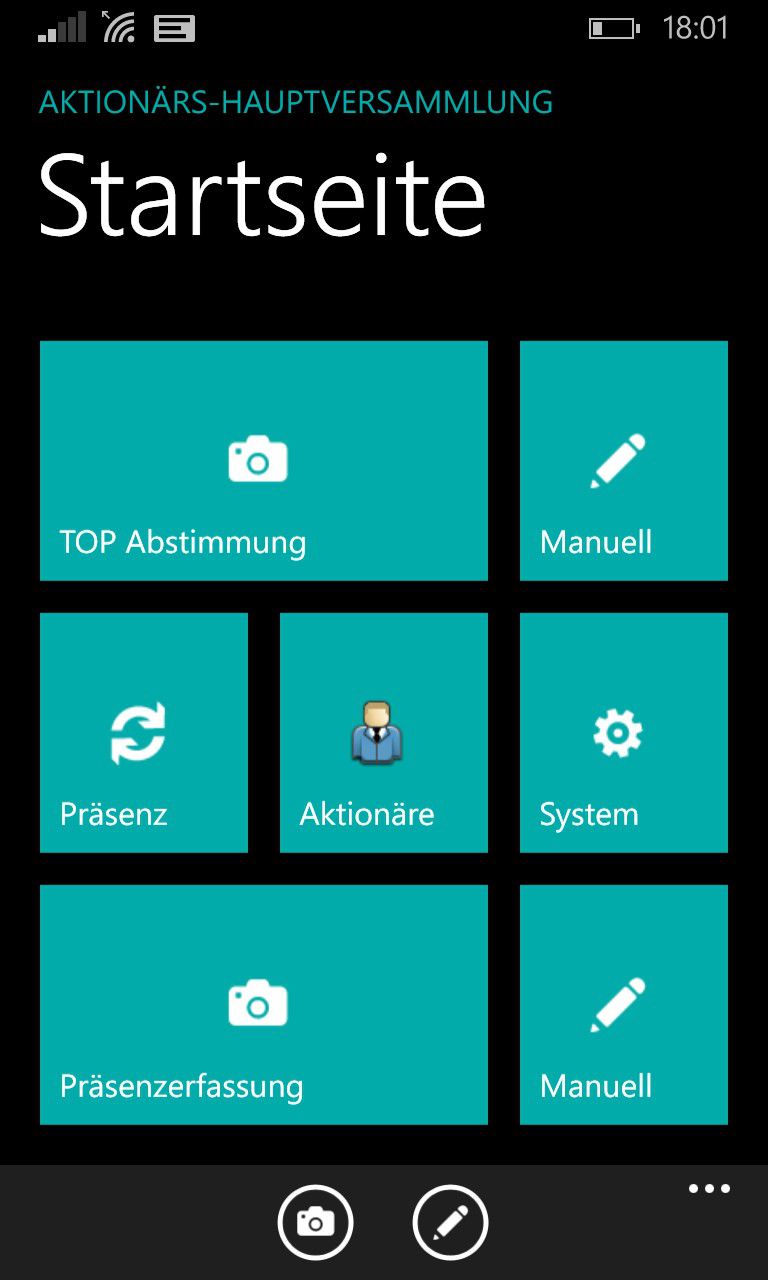768x1280 pixels.
Task: Tap the round pencil icon in app bar
Action: pyautogui.click(x=450, y=1221)
